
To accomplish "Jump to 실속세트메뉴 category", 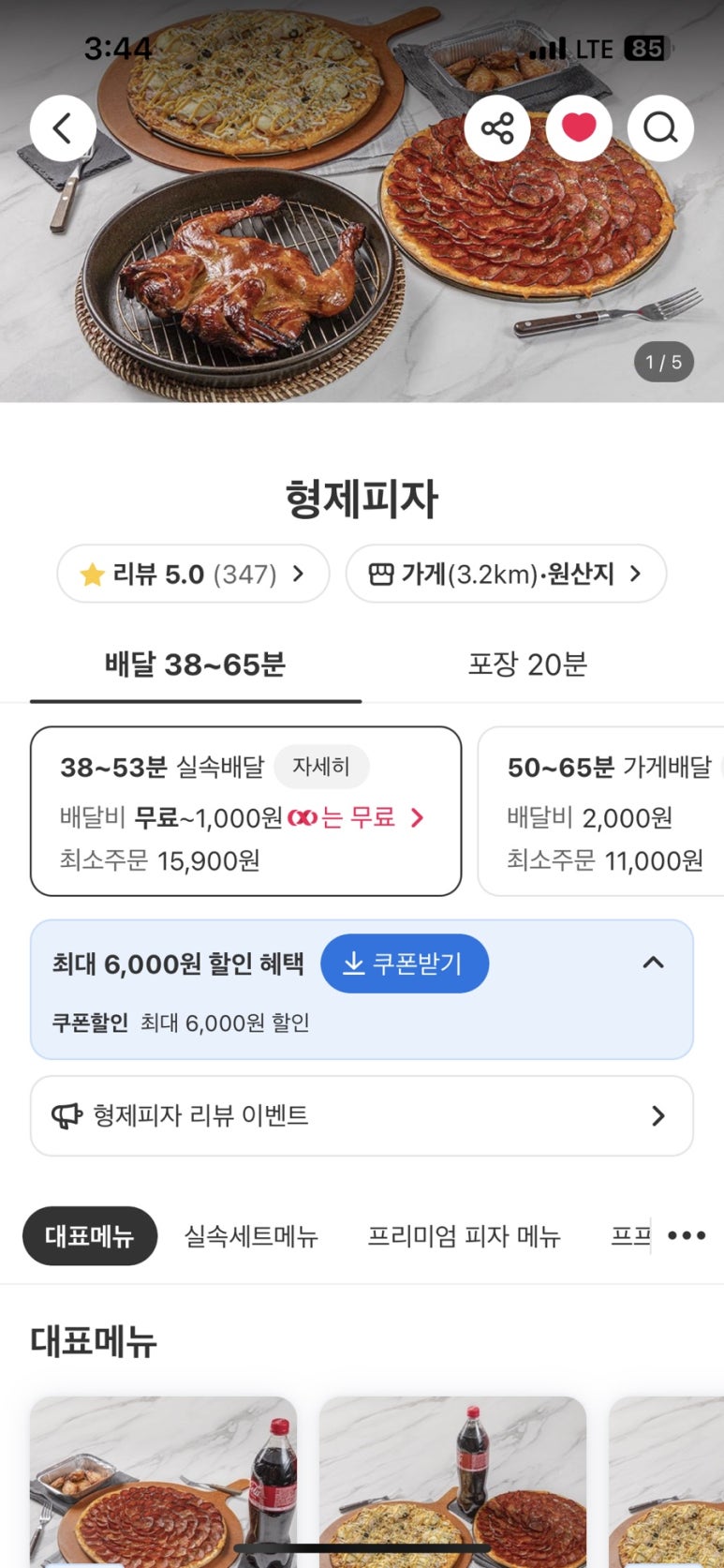I will coord(251,1236).
